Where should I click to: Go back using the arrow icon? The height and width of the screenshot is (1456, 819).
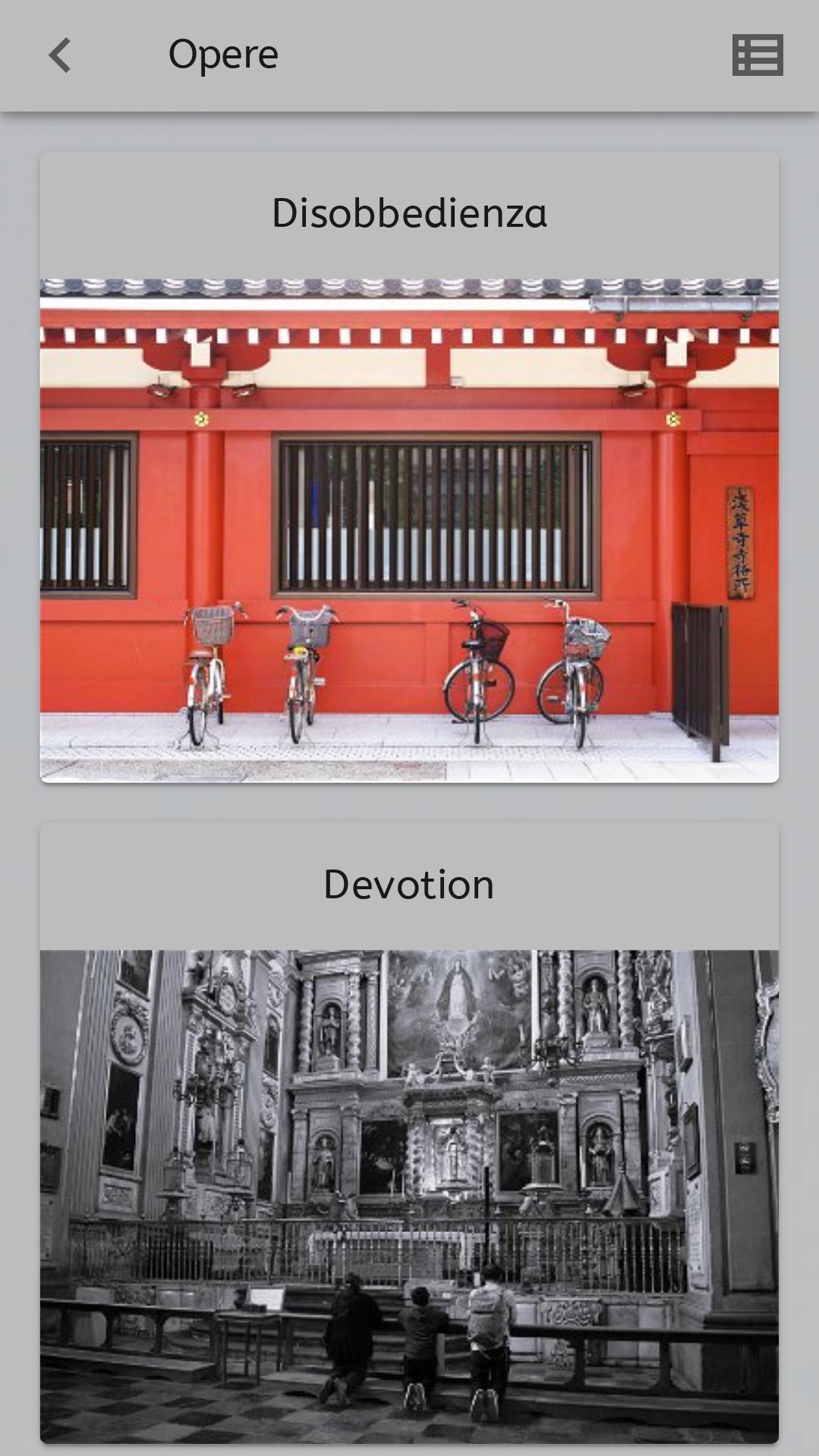click(60, 55)
